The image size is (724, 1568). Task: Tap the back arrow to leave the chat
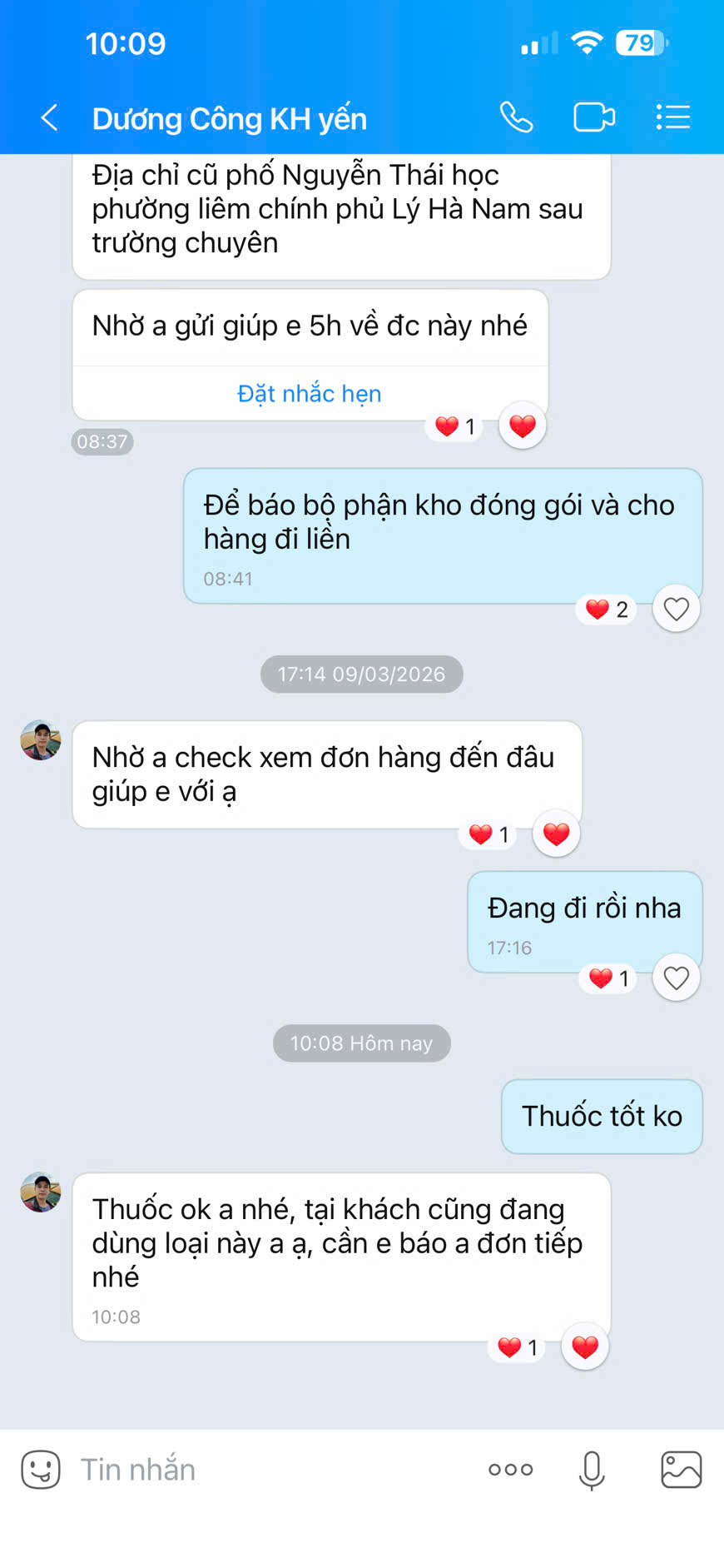(48, 118)
